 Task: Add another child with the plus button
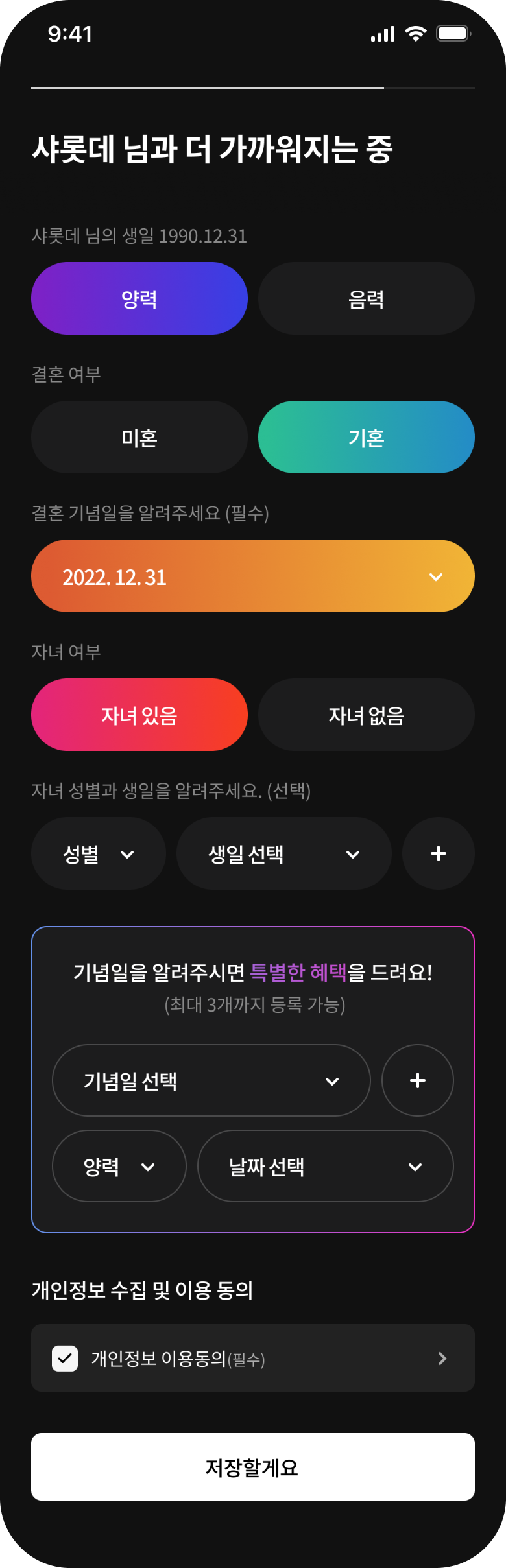(x=439, y=853)
